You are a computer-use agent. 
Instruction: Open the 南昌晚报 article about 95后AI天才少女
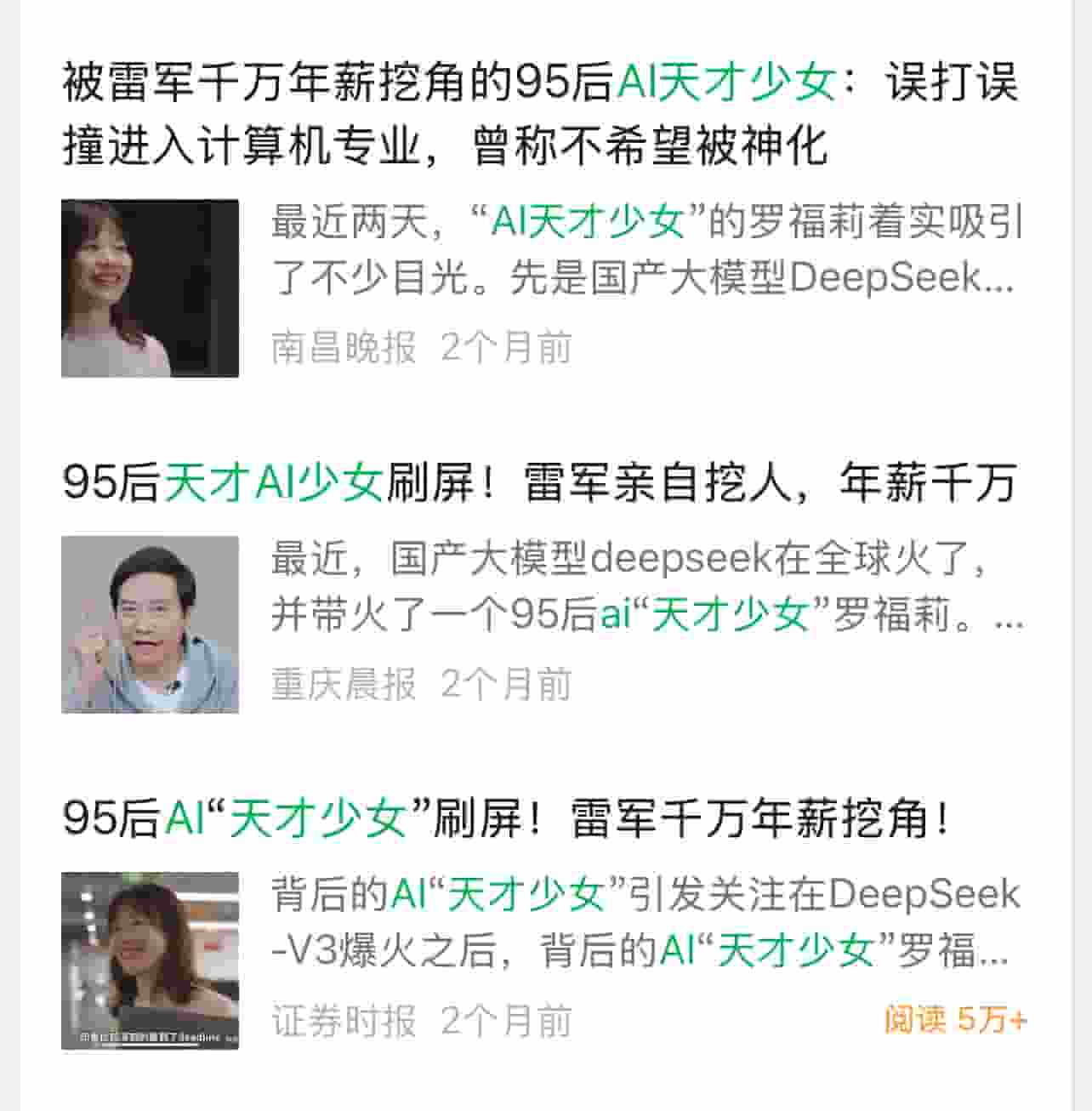coord(539,114)
